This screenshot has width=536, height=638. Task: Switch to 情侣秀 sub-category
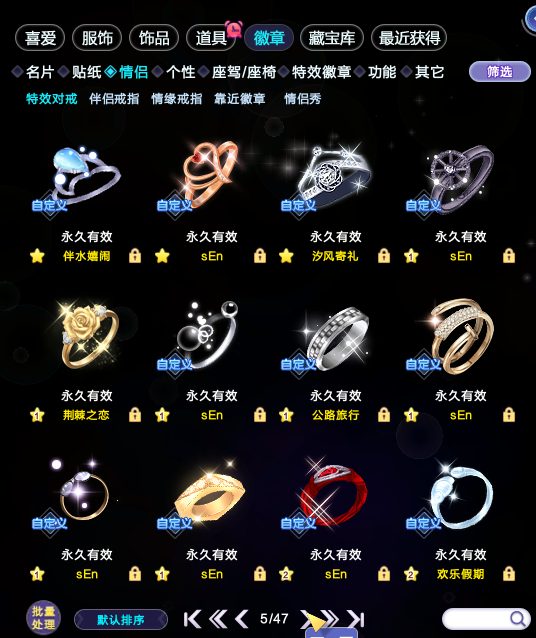tap(302, 98)
